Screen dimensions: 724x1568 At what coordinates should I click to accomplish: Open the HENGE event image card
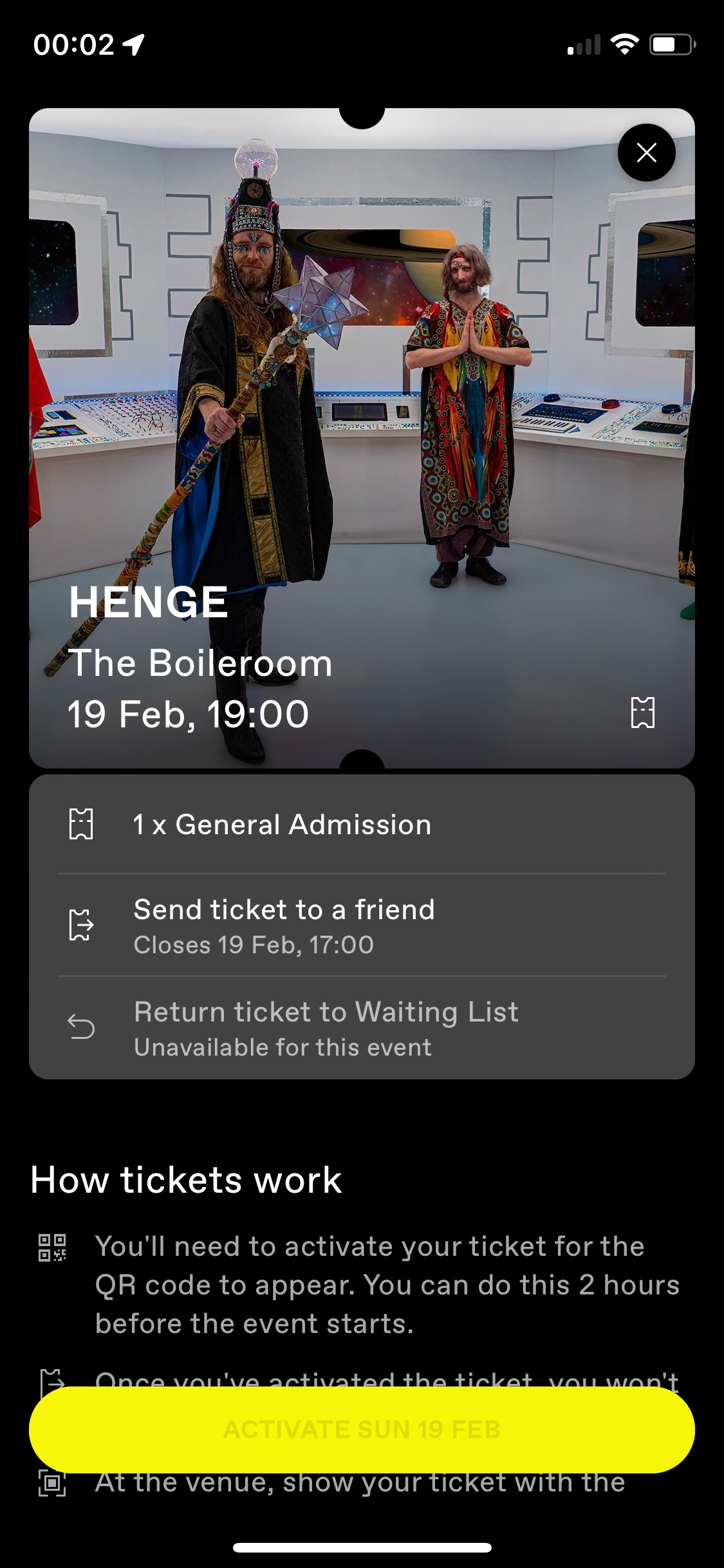(x=360, y=438)
